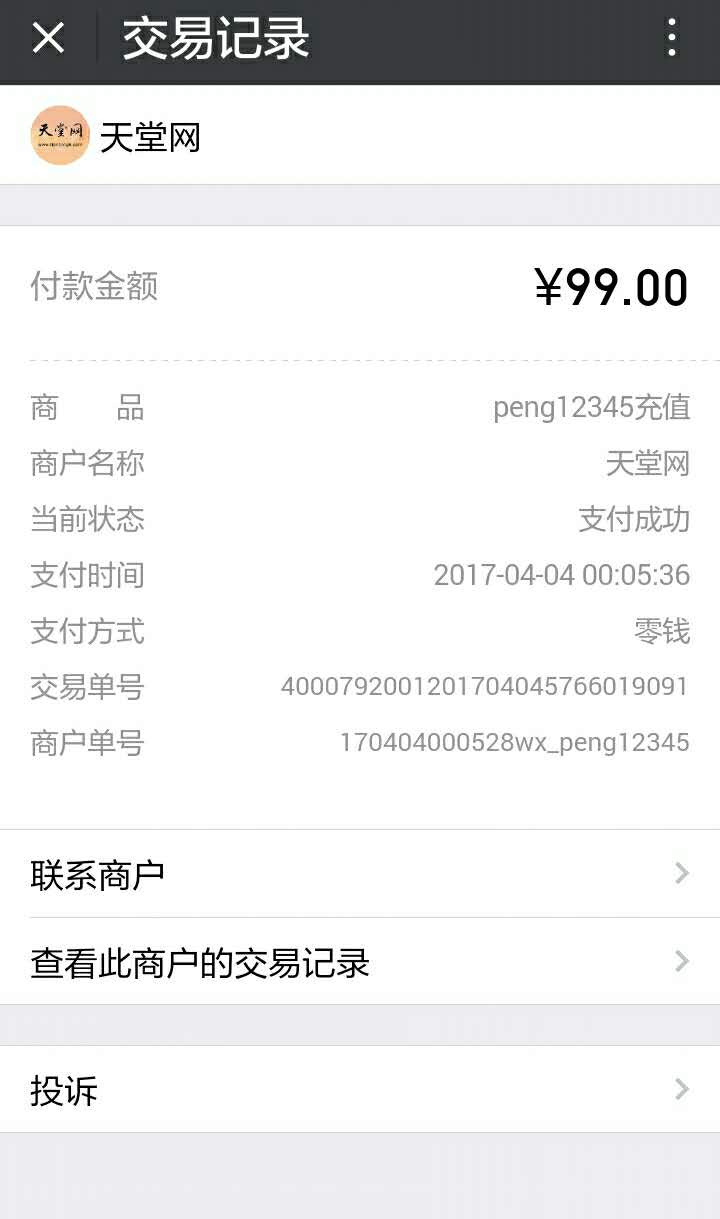View 查看此商户的交易记录
The image size is (720, 1219).
[360, 962]
